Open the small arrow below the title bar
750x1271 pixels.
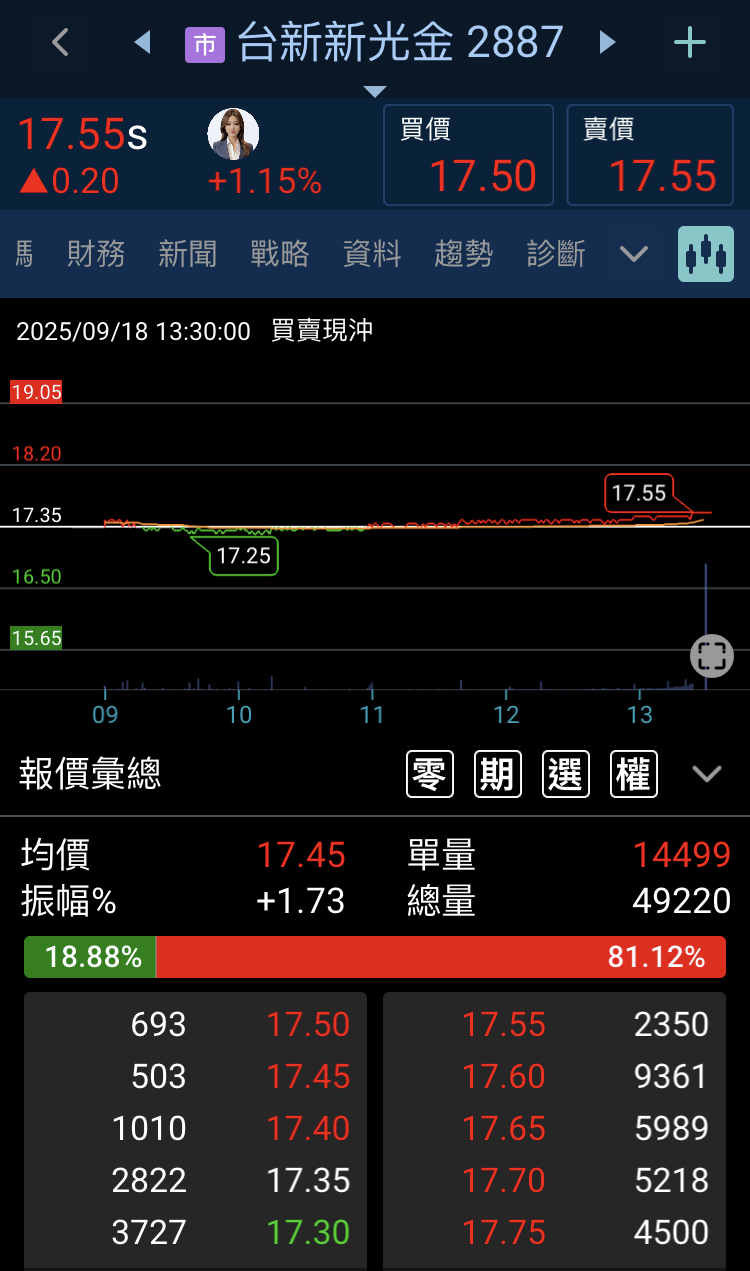(375, 92)
